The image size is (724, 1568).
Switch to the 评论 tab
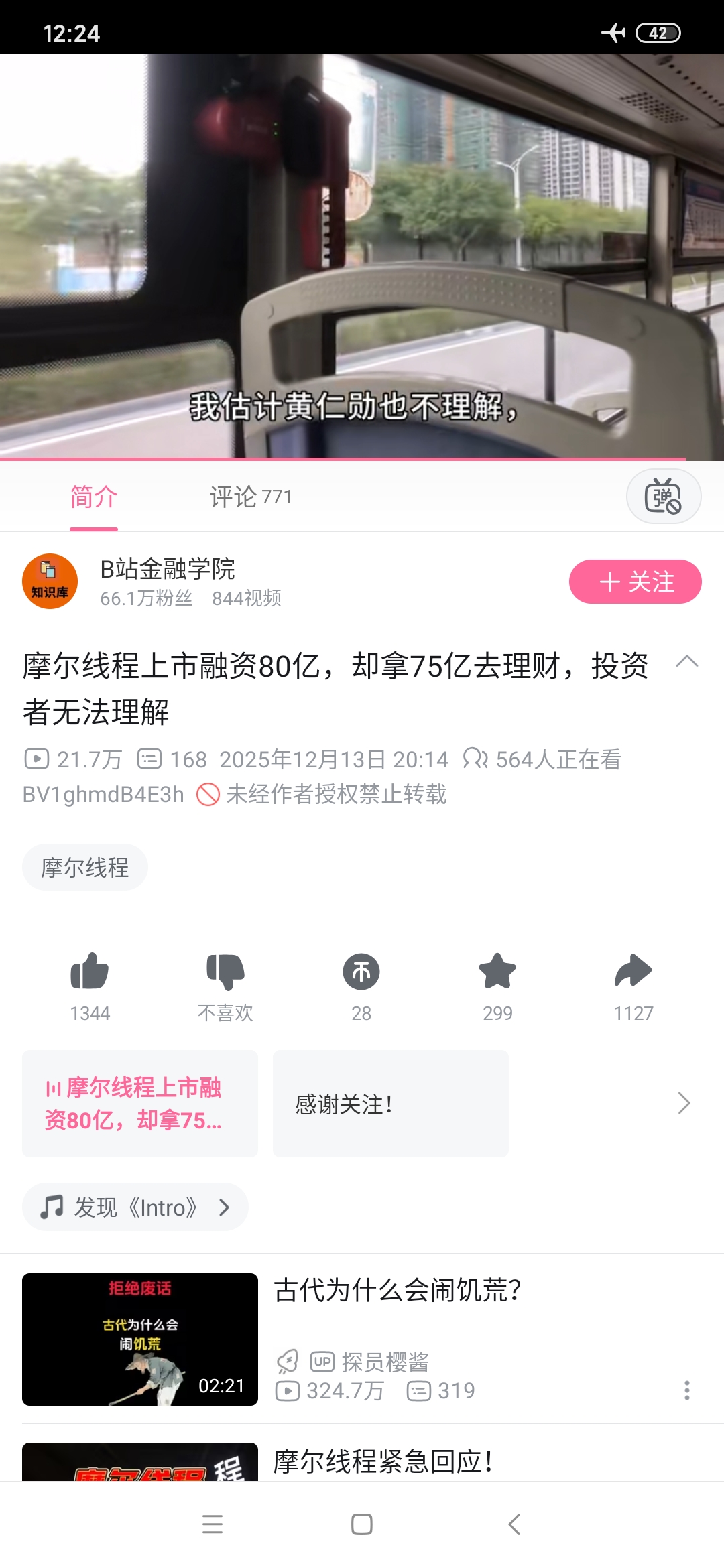(248, 496)
